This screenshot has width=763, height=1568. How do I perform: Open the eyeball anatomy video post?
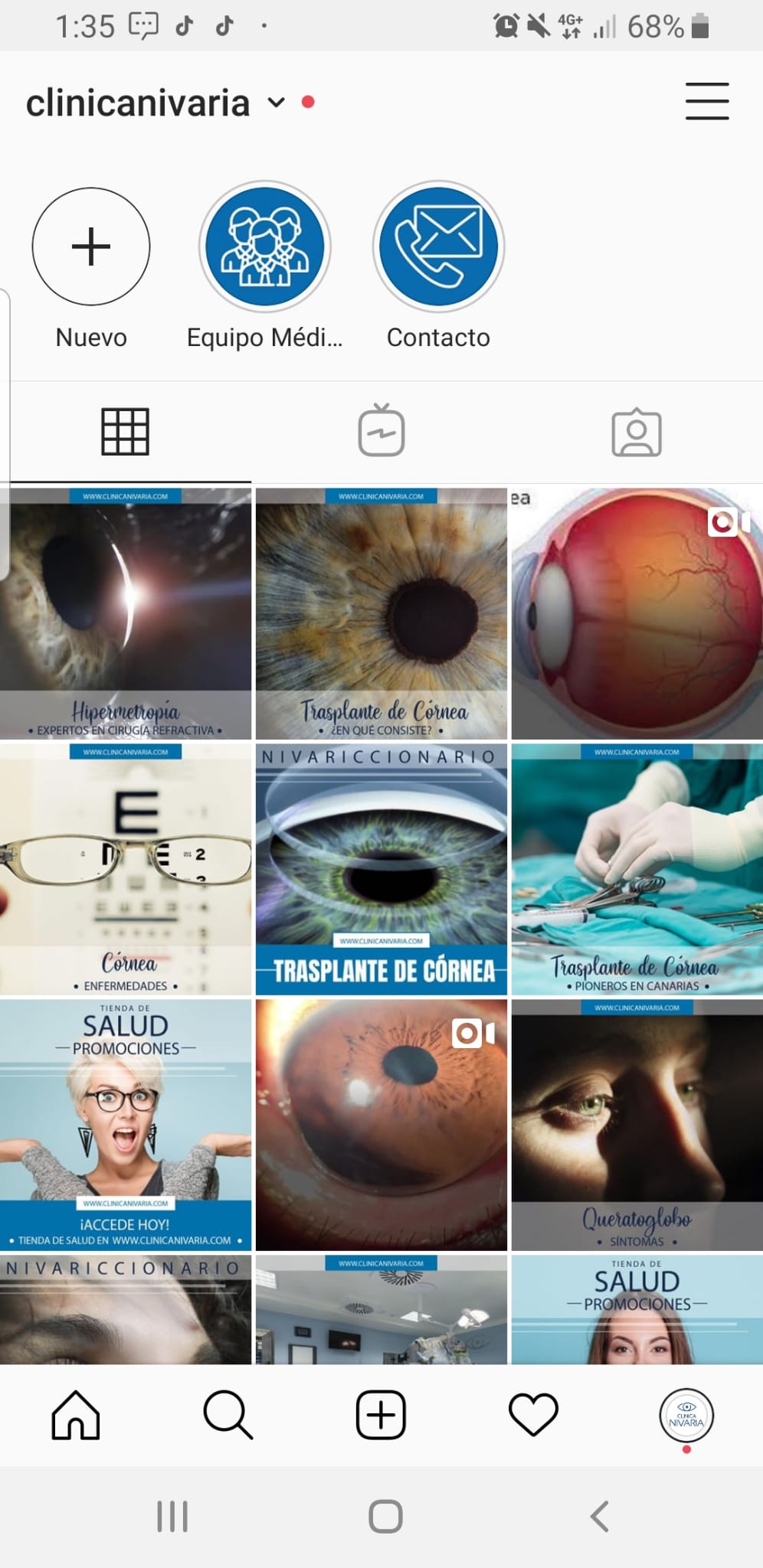(637, 613)
